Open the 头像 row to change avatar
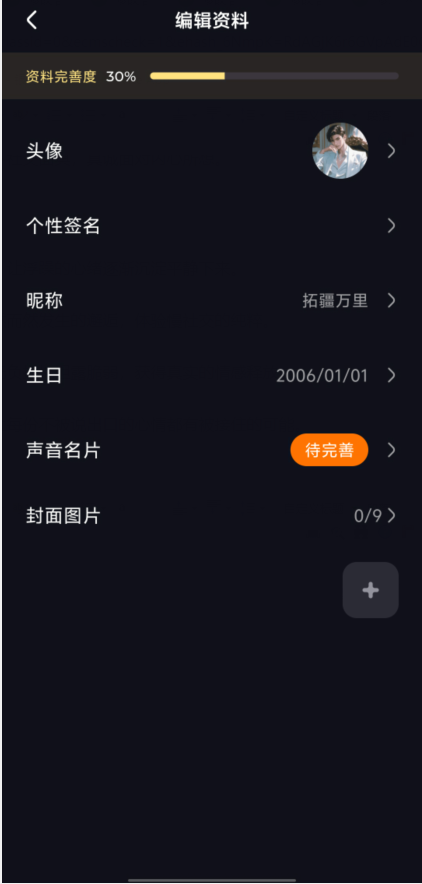The height and width of the screenshot is (884, 422). click(211, 151)
